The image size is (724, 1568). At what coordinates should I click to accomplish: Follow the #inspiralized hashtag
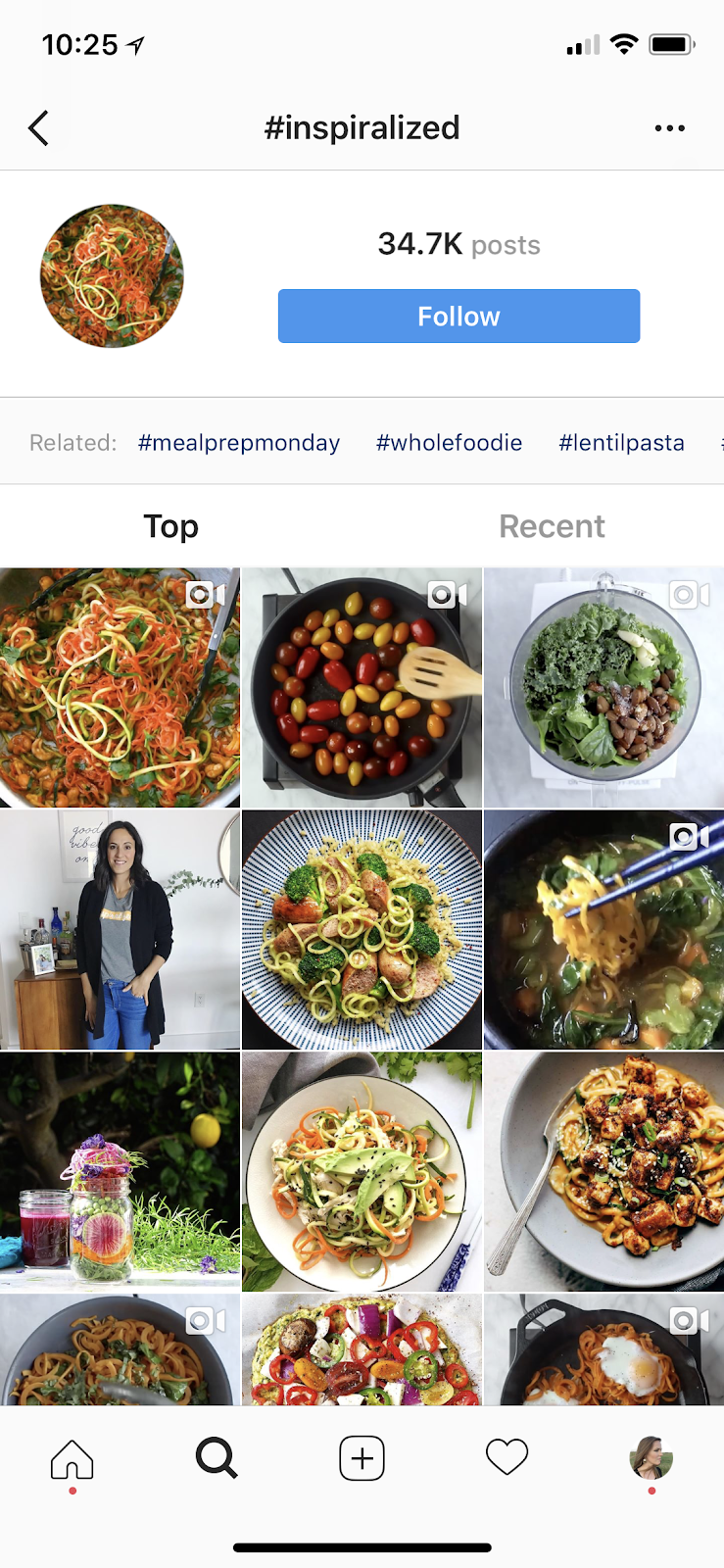coord(459,316)
